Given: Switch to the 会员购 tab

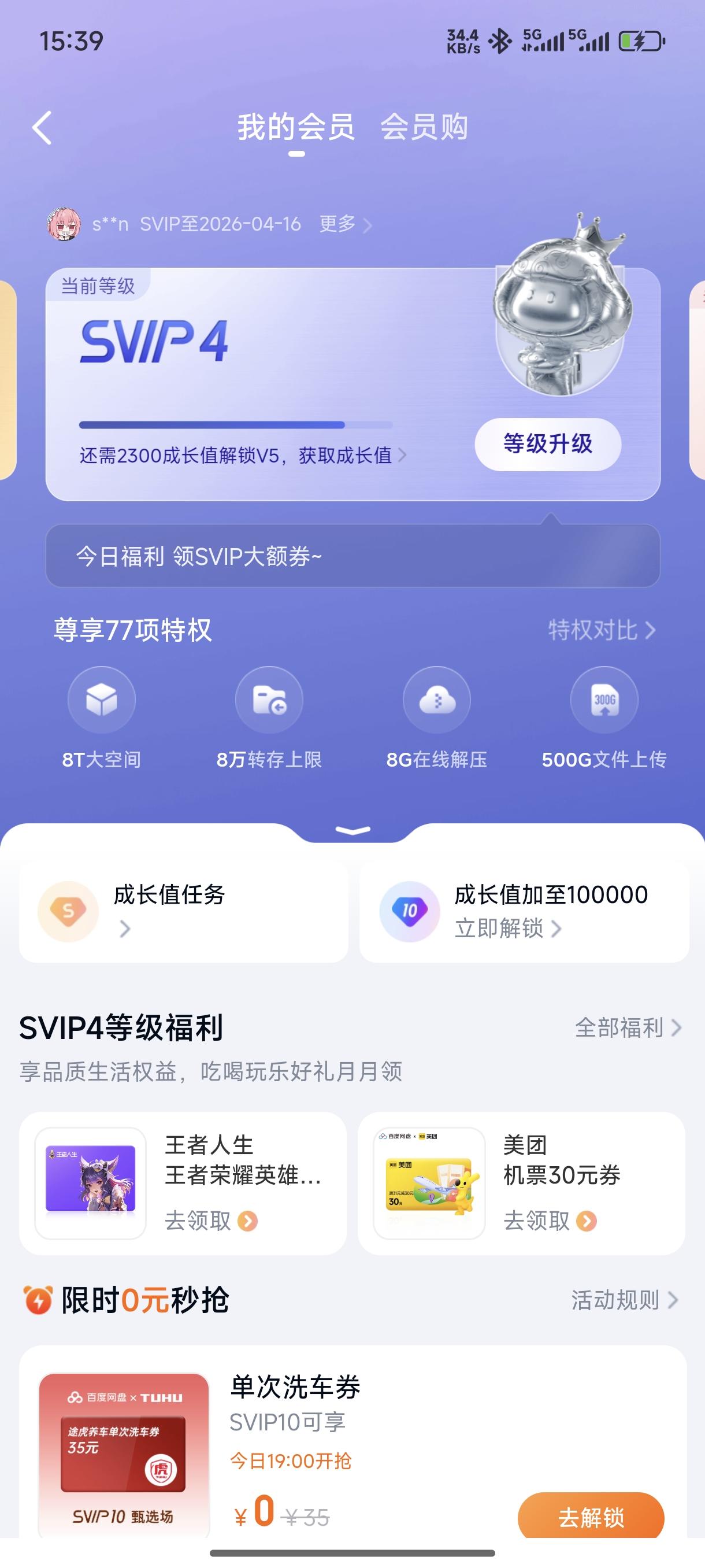Looking at the screenshot, I should click(x=424, y=128).
